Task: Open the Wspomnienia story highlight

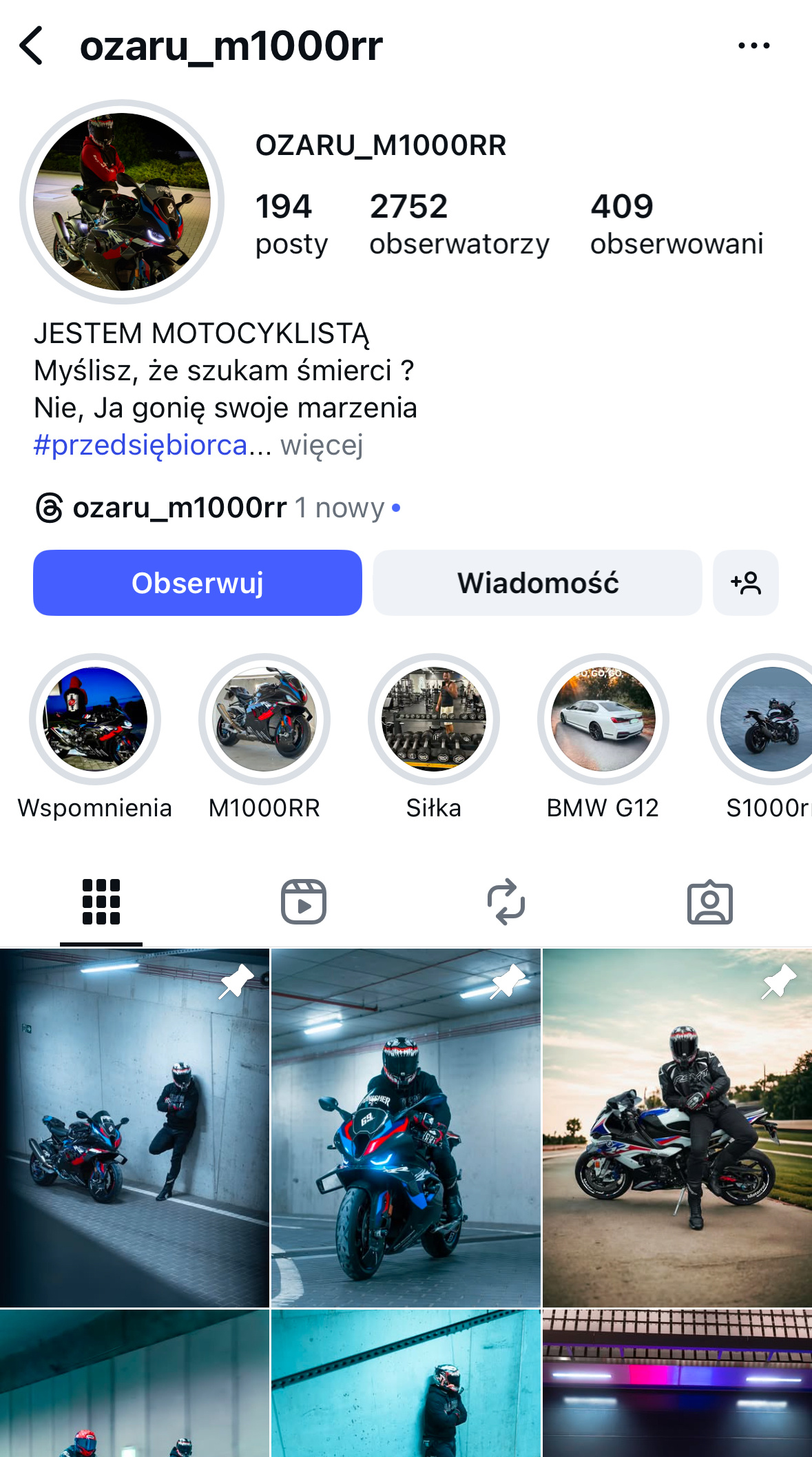Action: tap(95, 720)
